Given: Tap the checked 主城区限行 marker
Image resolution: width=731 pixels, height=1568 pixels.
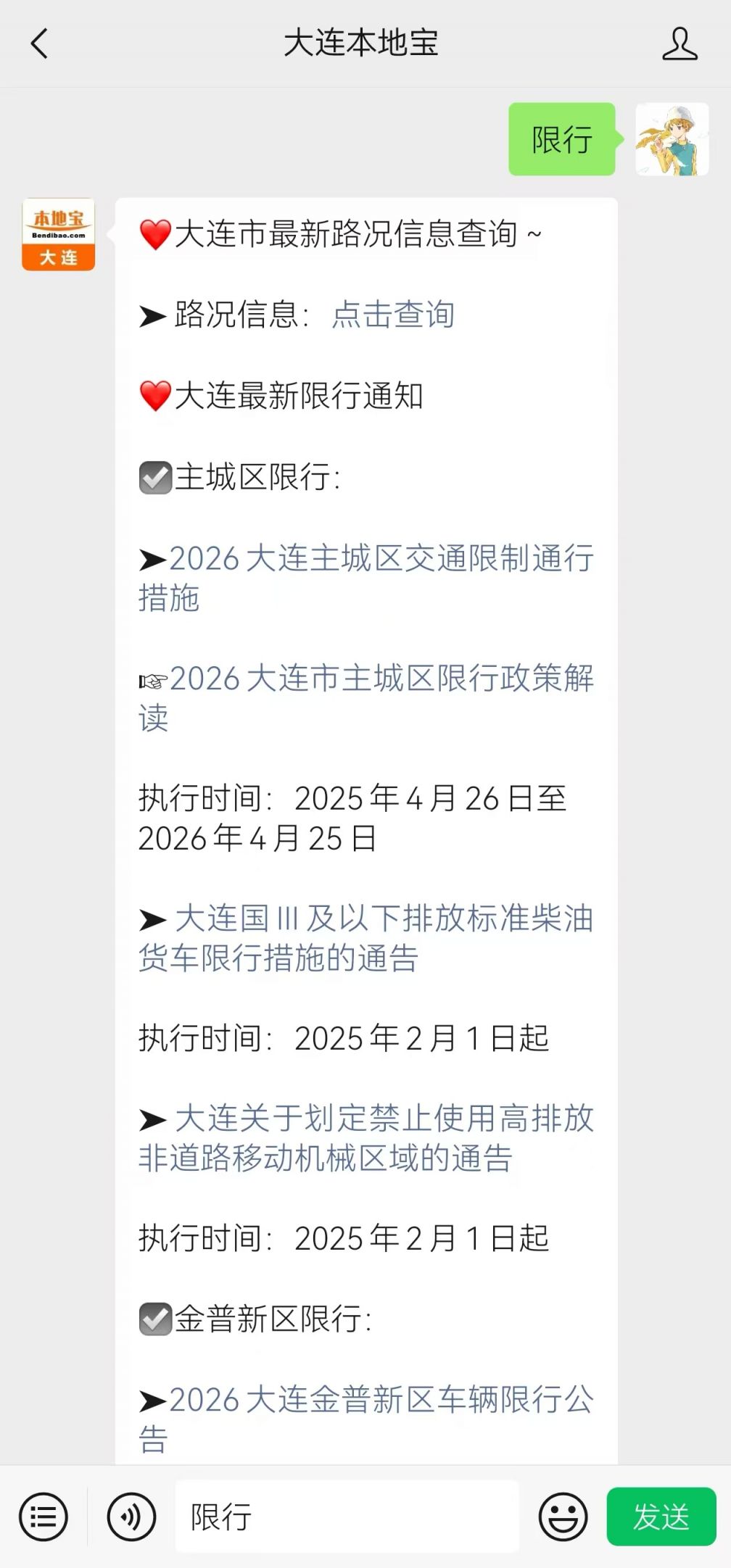Looking at the screenshot, I should [x=154, y=477].
